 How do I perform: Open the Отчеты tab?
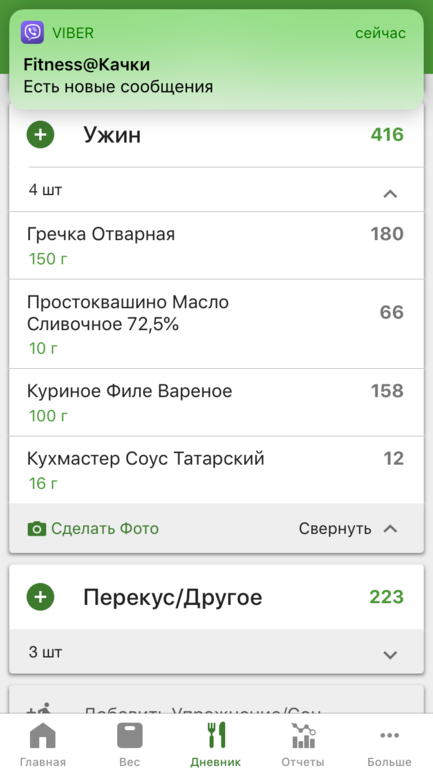(x=303, y=743)
